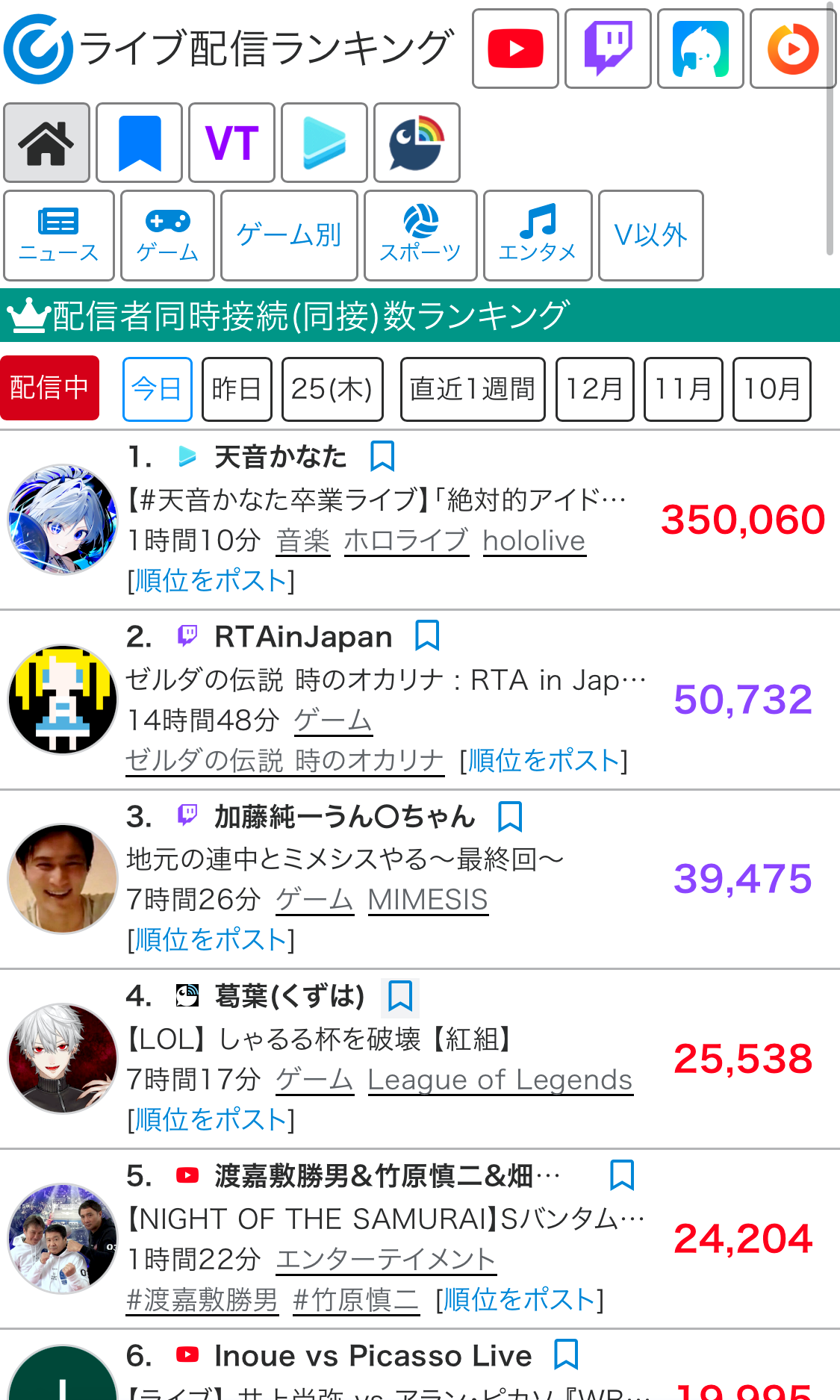Screen dimensions: 840x1400
Task: Open the スポーツ category
Action: coord(420,235)
